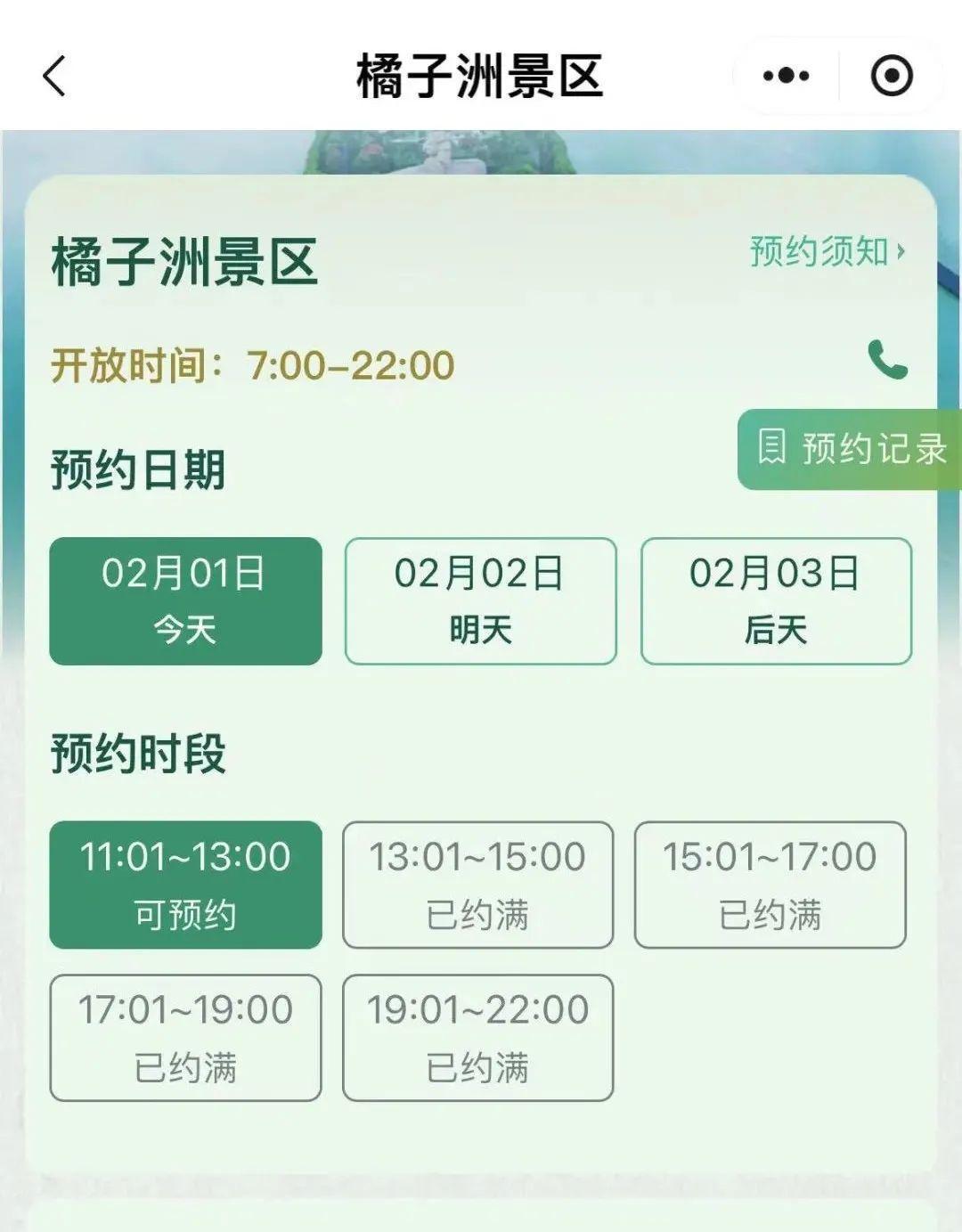Pick the 19:01~22:00 time slot
This screenshot has height=1232, width=962.
point(477,1037)
